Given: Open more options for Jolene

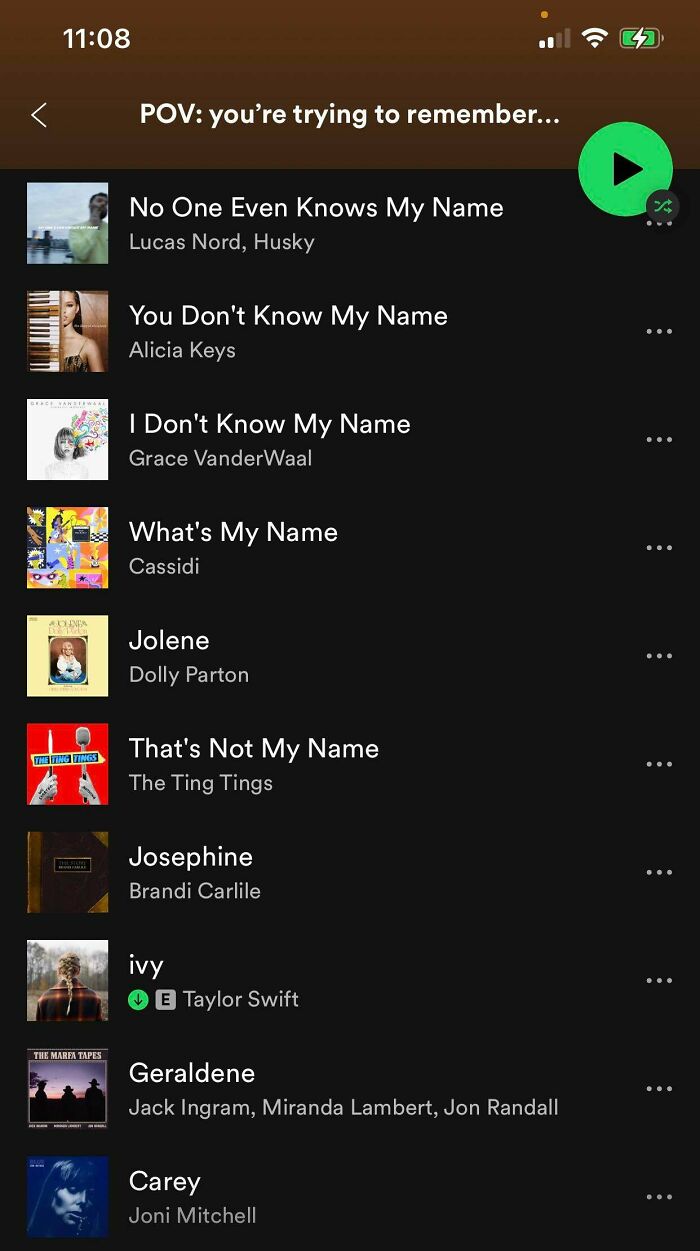Looking at the screenshot, I should [x=659, y=656].
